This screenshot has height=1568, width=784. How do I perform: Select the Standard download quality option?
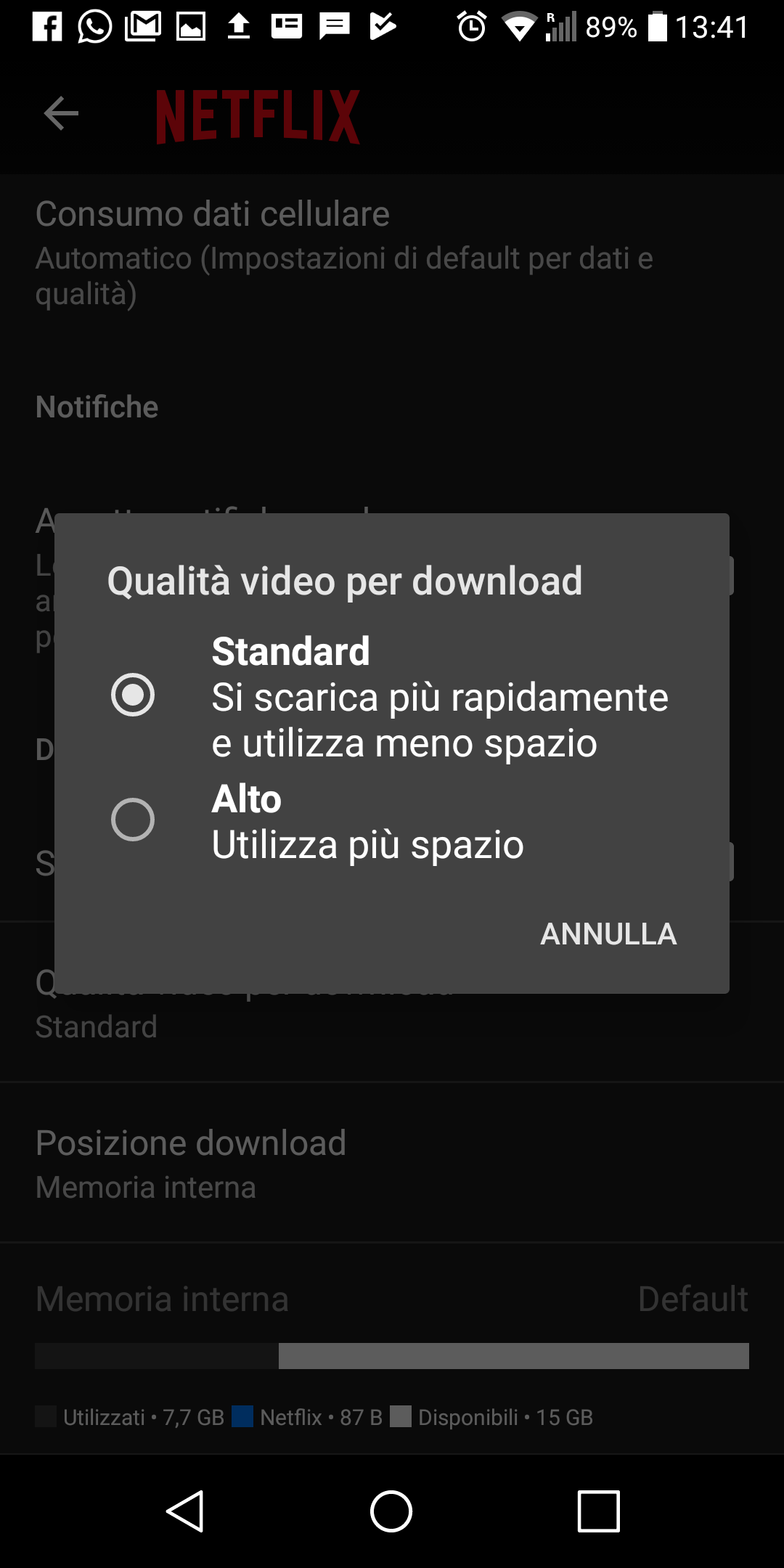(x=133, y=695)
